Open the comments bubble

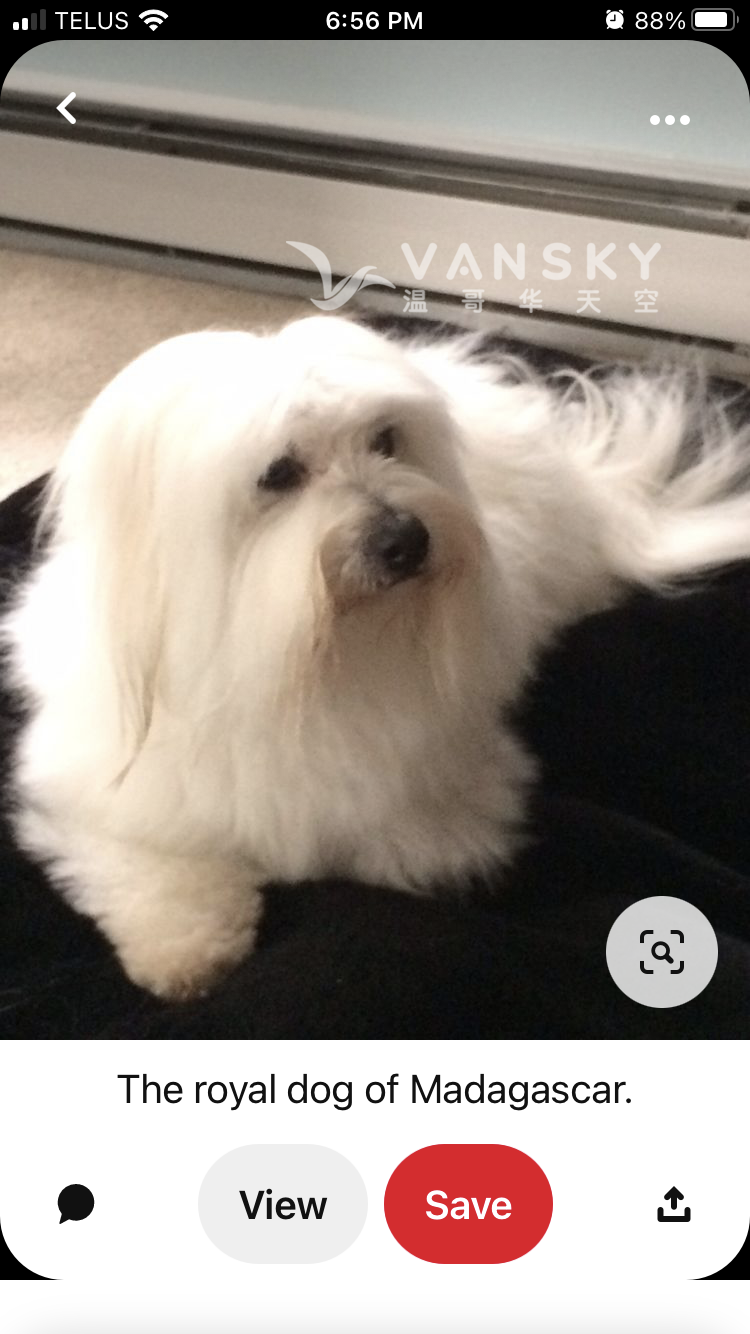76,1204
